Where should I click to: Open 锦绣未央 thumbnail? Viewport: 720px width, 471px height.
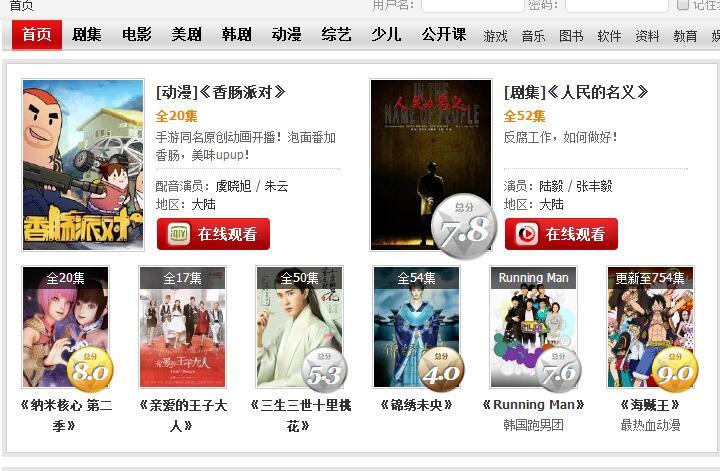(417, 327)
